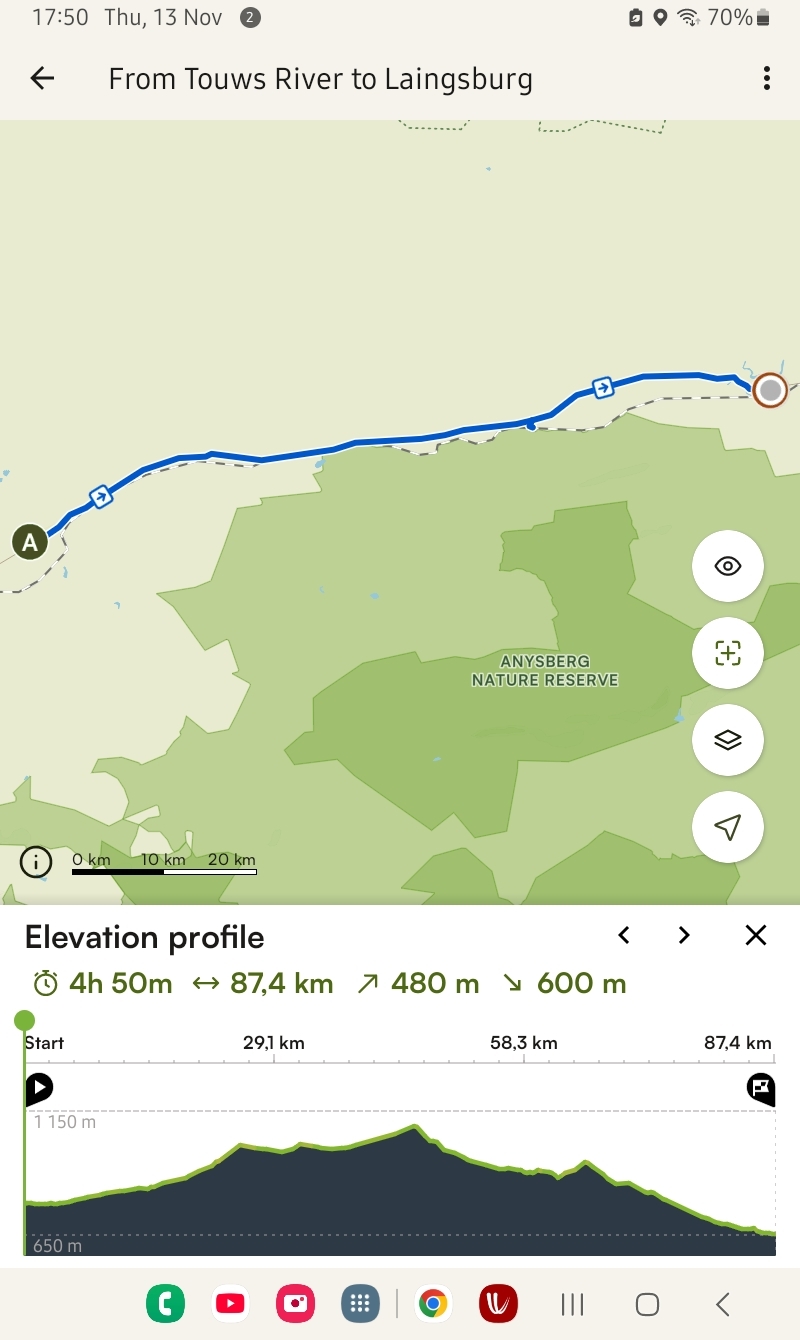Select start point marker A
This screenshot has height=1340, width=800.
coord(30,542)
